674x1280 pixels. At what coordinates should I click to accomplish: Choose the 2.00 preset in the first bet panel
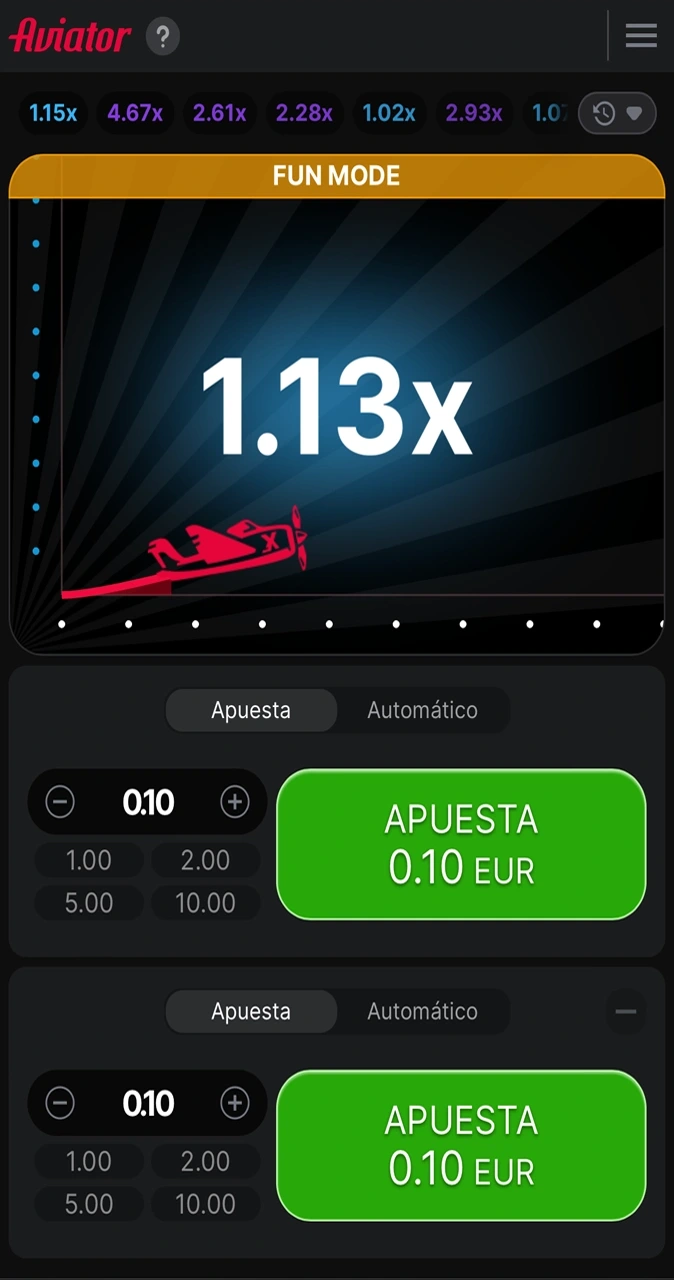pos(205,860)
